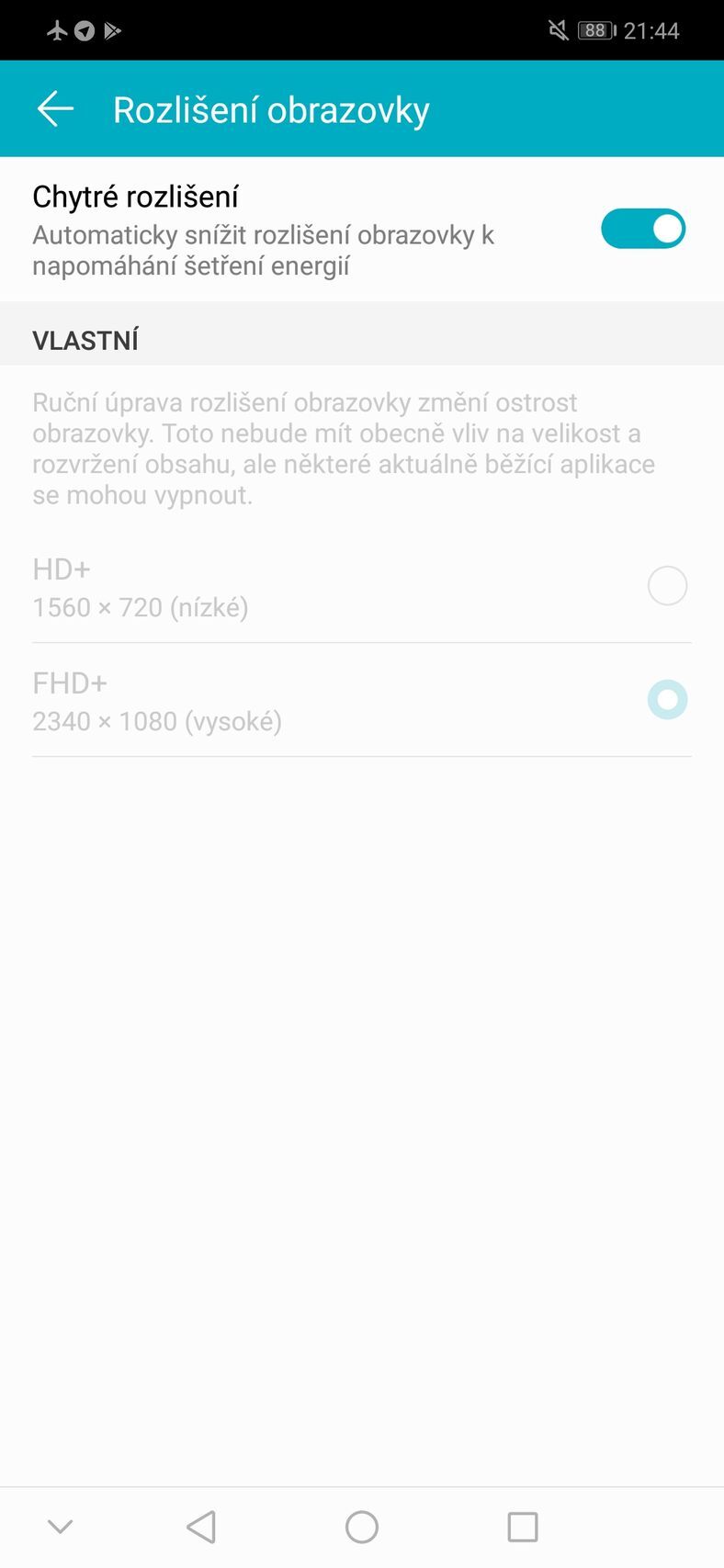Tap the Home circle navigation button

(358, 1525)
